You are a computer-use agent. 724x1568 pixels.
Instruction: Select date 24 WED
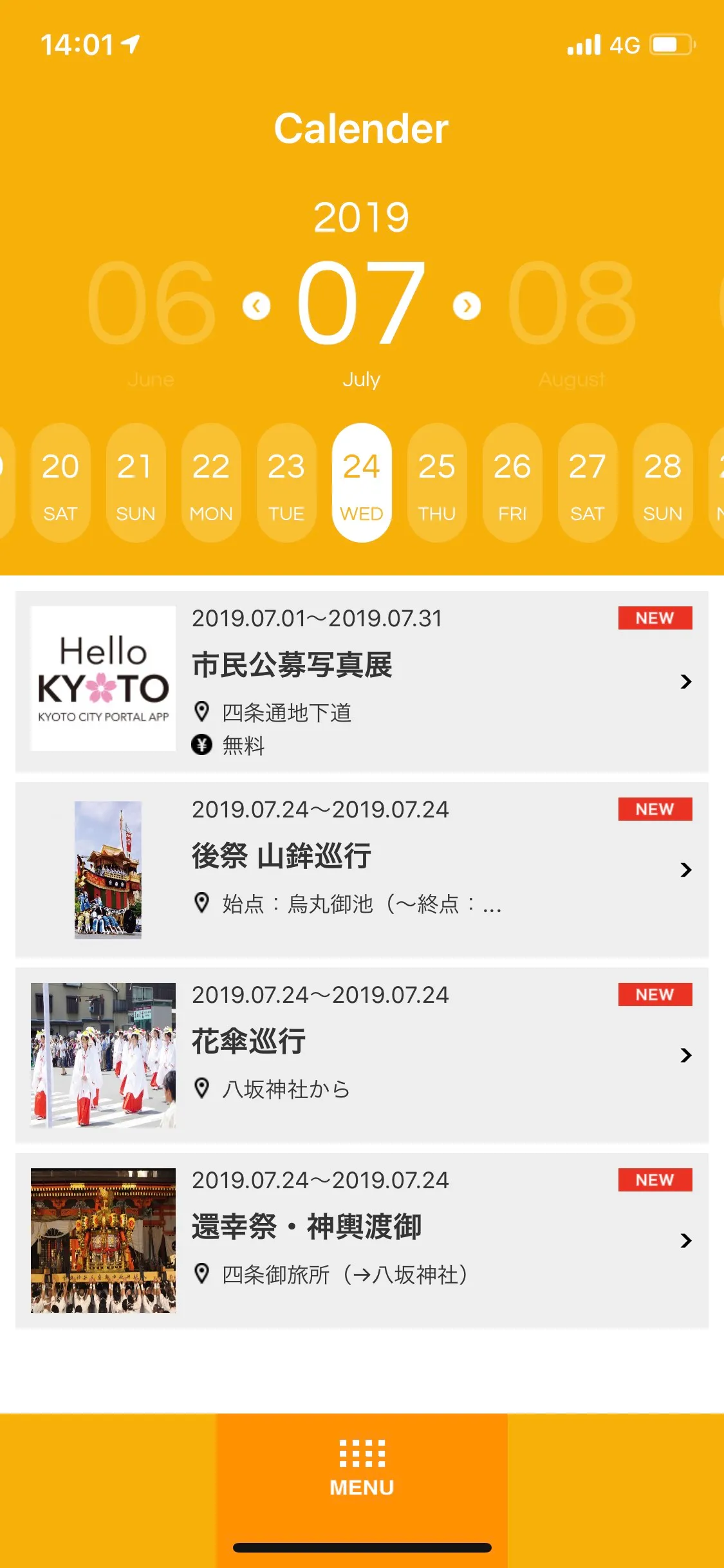click(362, 483)
